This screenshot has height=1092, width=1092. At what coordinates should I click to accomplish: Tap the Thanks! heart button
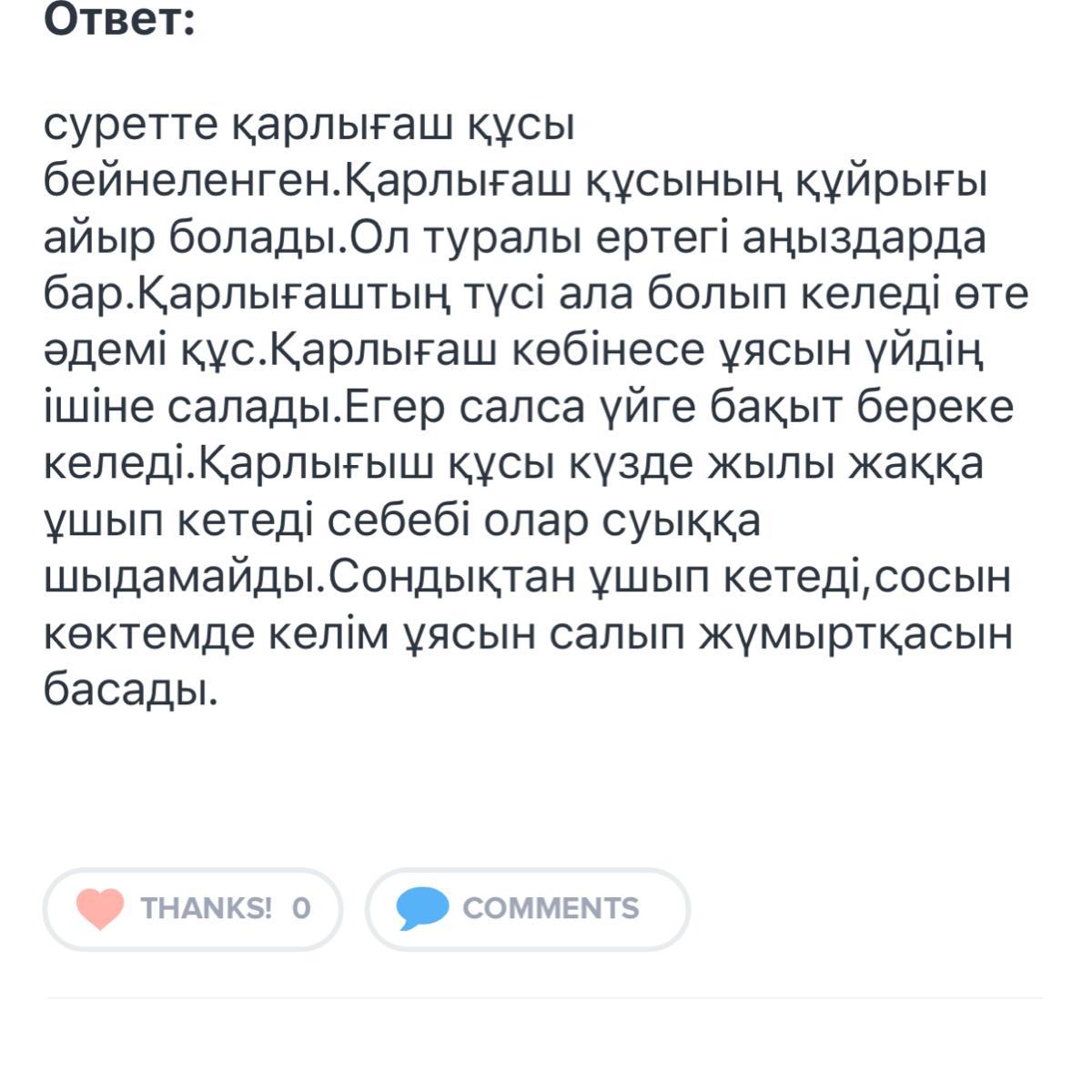(192, 908)
